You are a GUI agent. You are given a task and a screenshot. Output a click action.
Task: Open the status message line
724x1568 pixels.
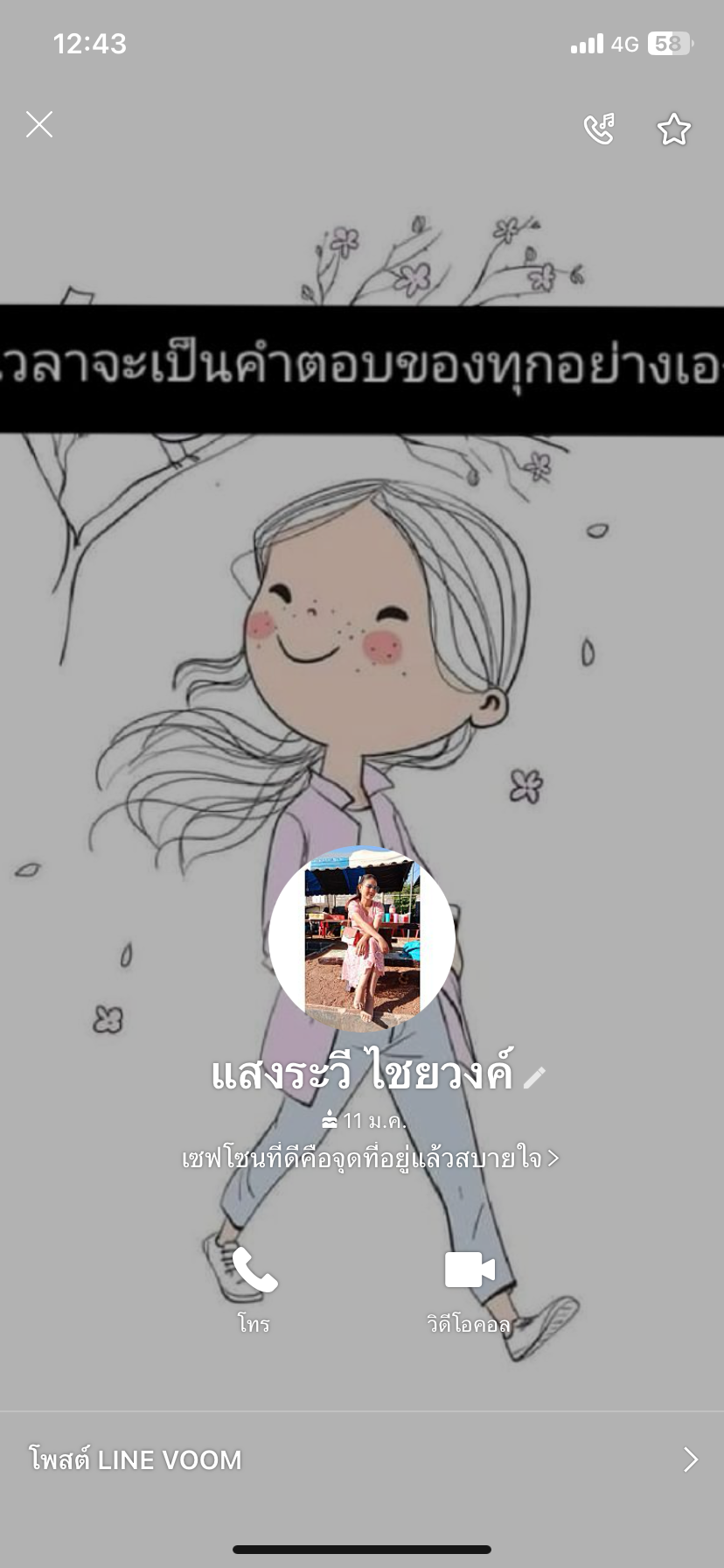coord(369,1158)
